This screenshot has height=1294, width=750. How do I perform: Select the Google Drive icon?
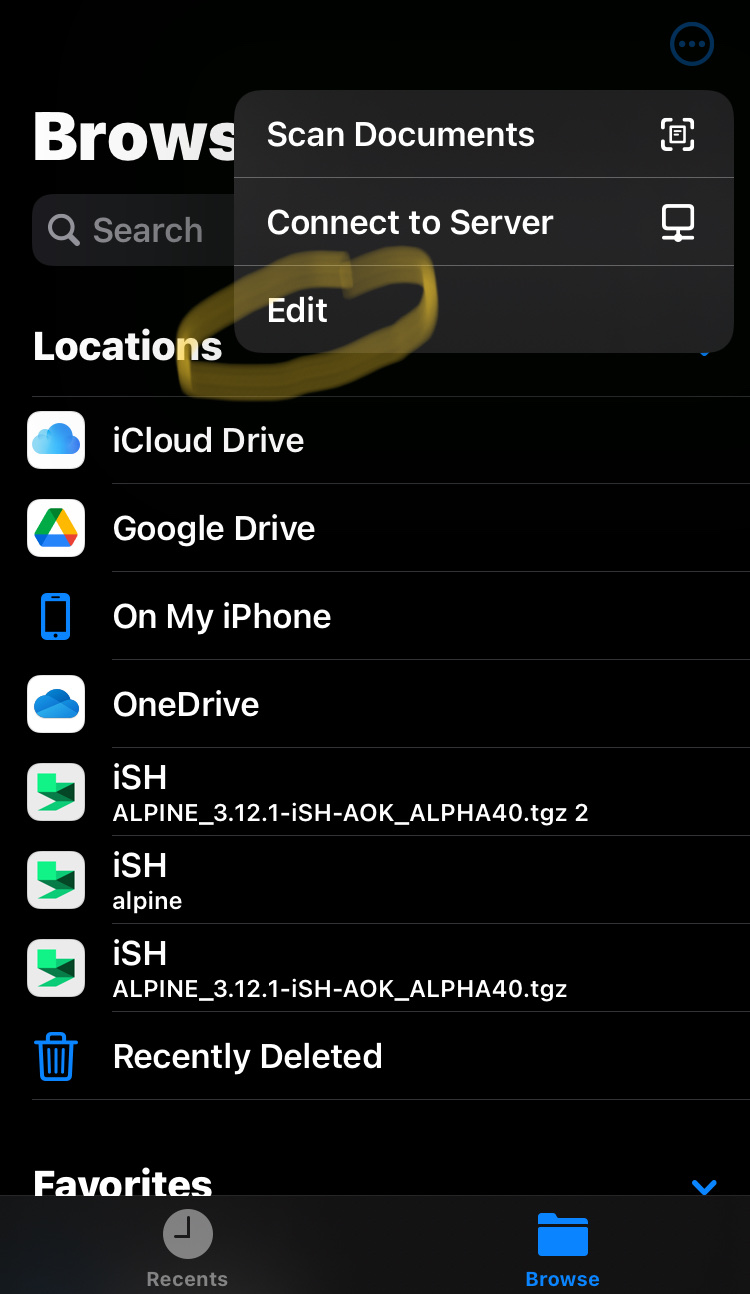coord(56,528)
